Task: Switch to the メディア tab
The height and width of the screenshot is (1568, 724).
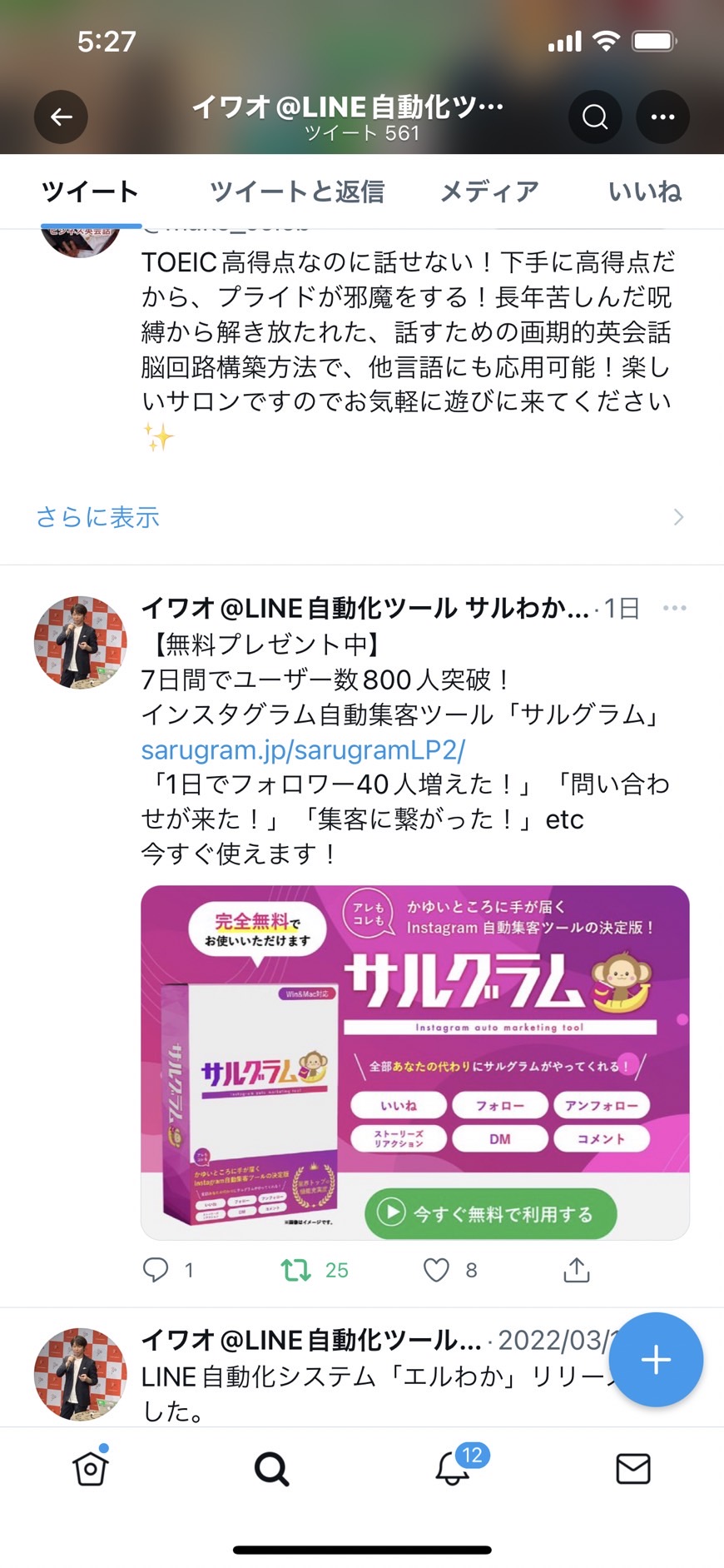Action: [489, 192]
